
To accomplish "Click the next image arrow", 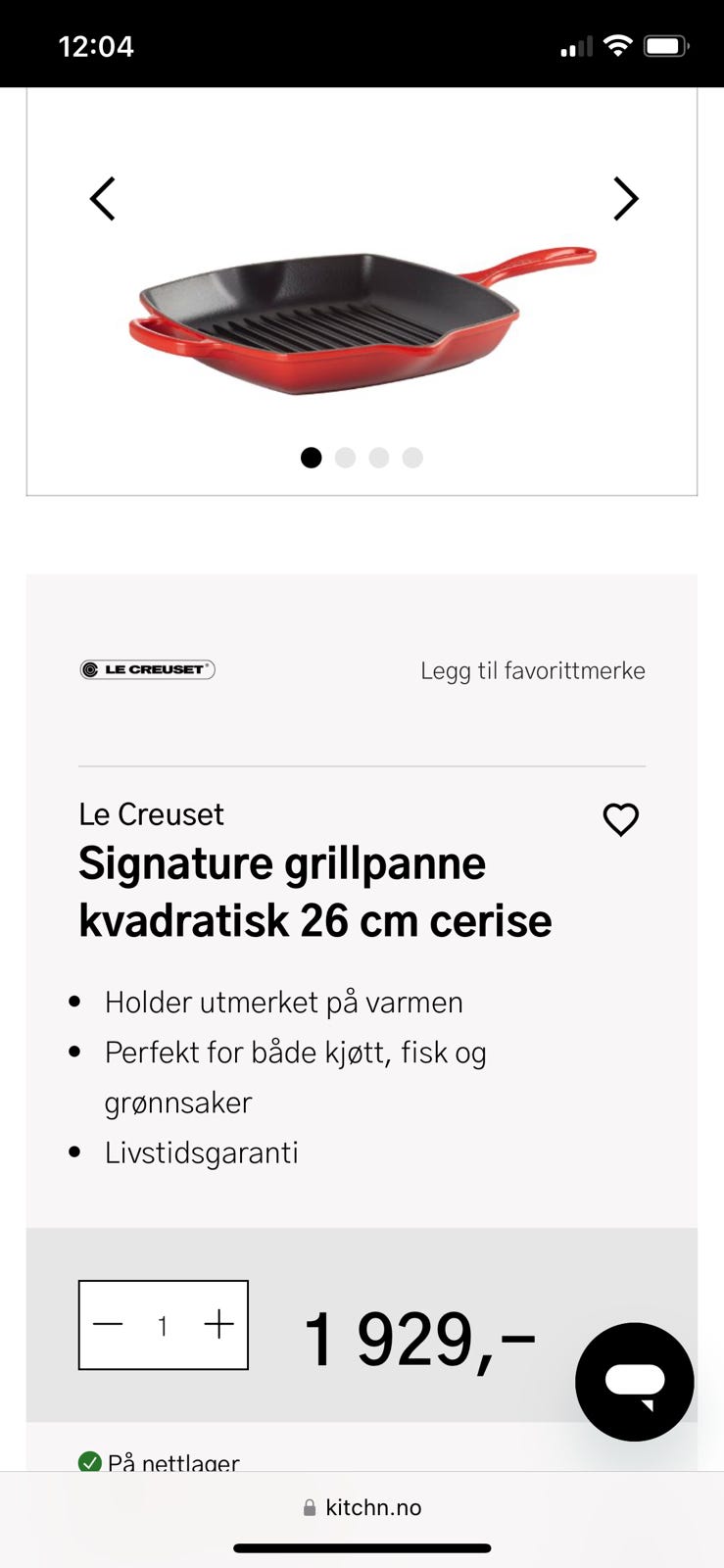I will 626,198.
